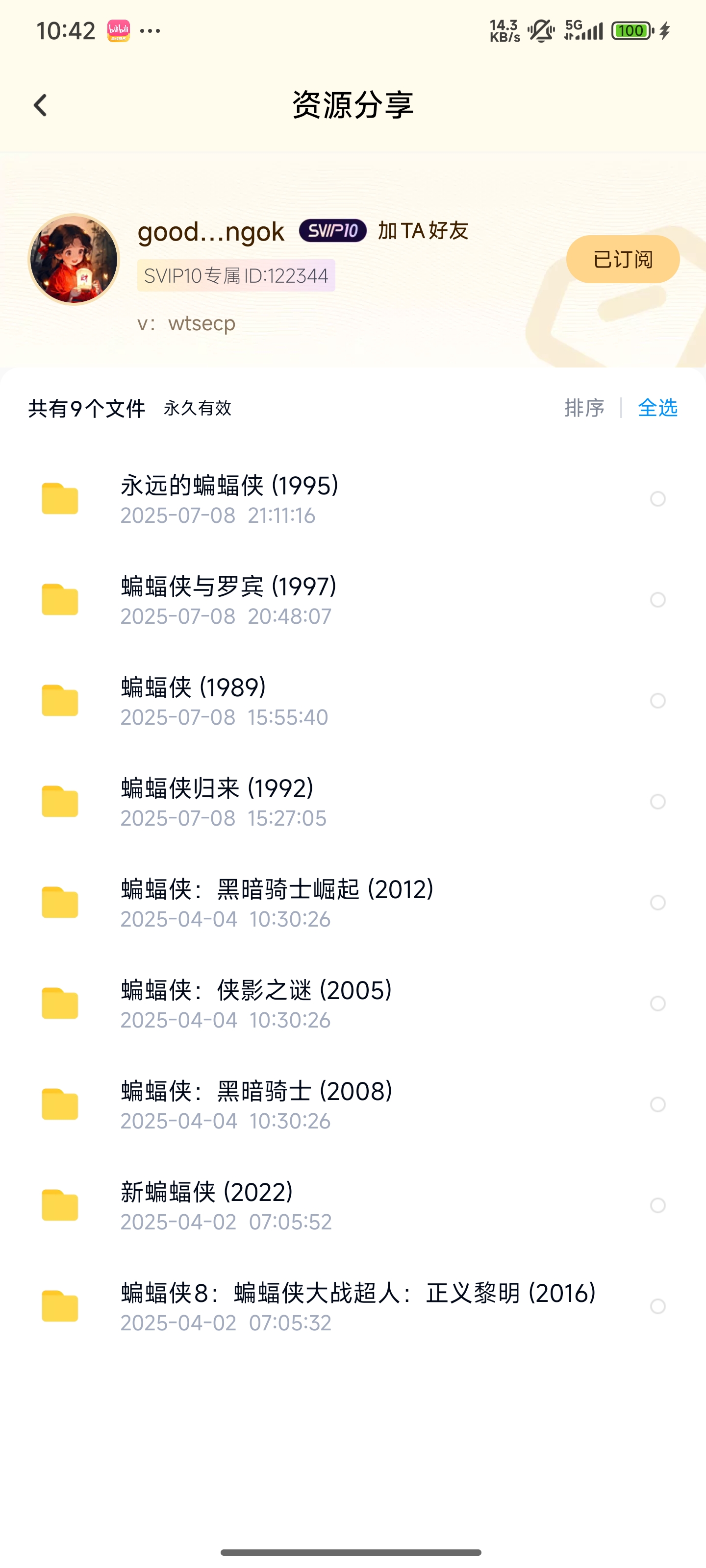Select 全选 to choose all files
The image size is (706, 1568).
coord(658,408)
